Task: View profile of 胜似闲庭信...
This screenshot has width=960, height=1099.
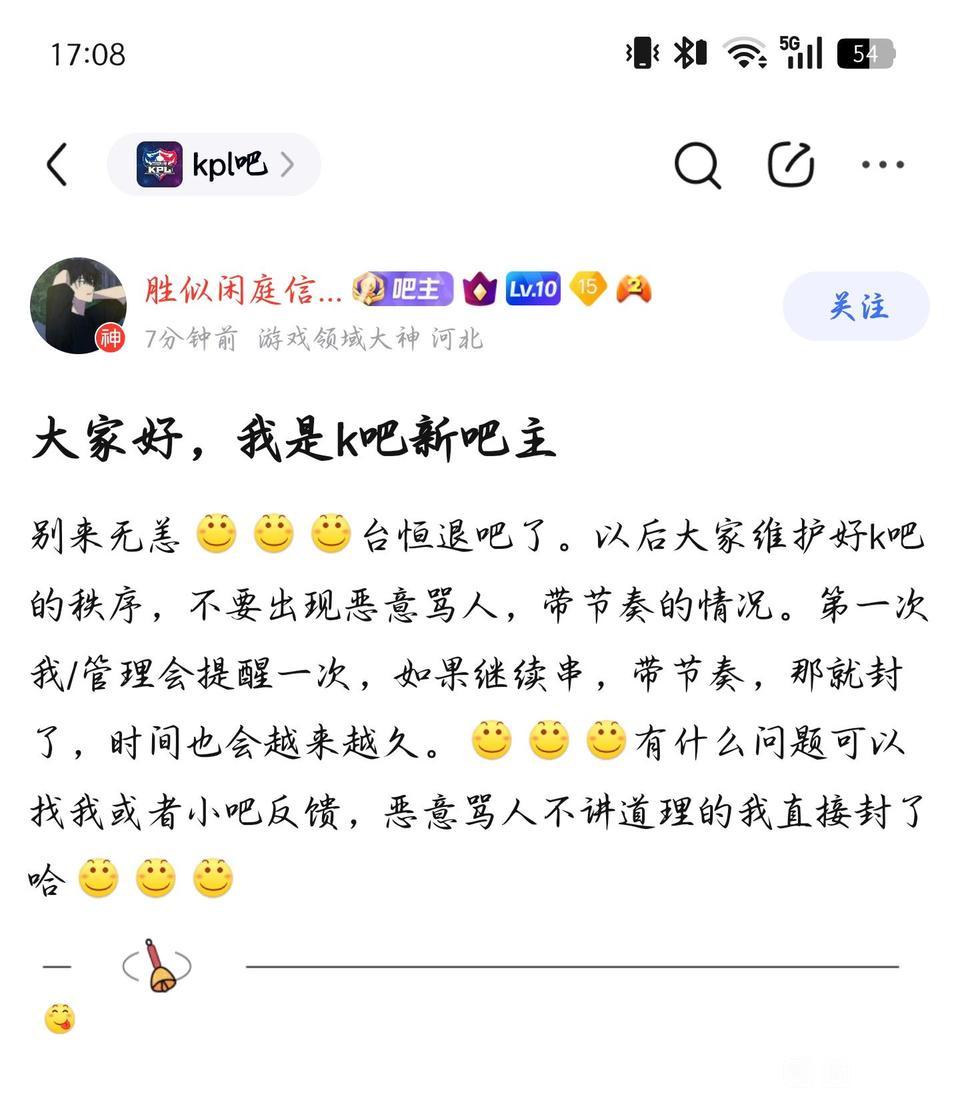Action: (x=243, y=290)
